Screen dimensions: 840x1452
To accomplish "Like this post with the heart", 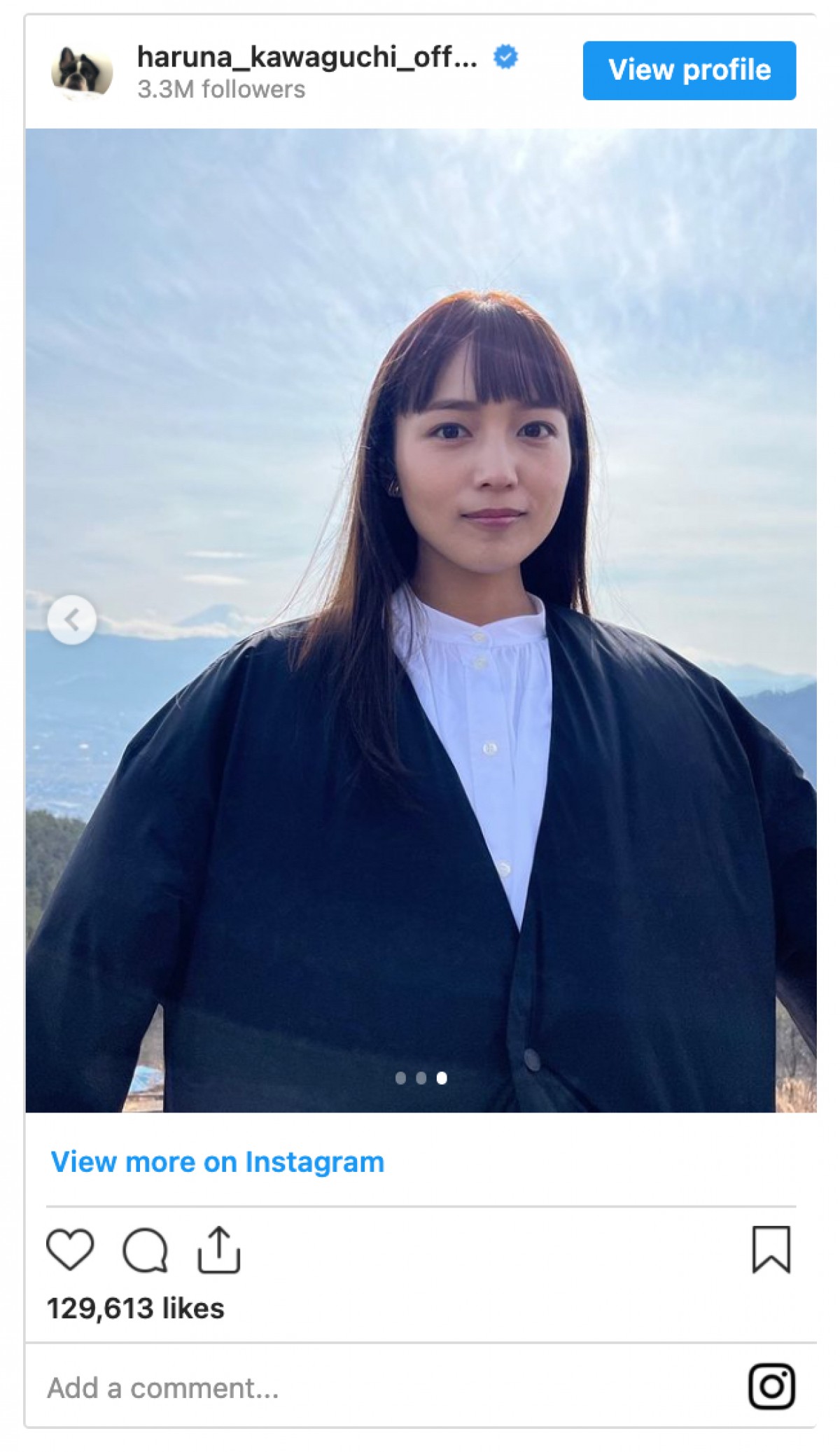I will [70, 1250].
